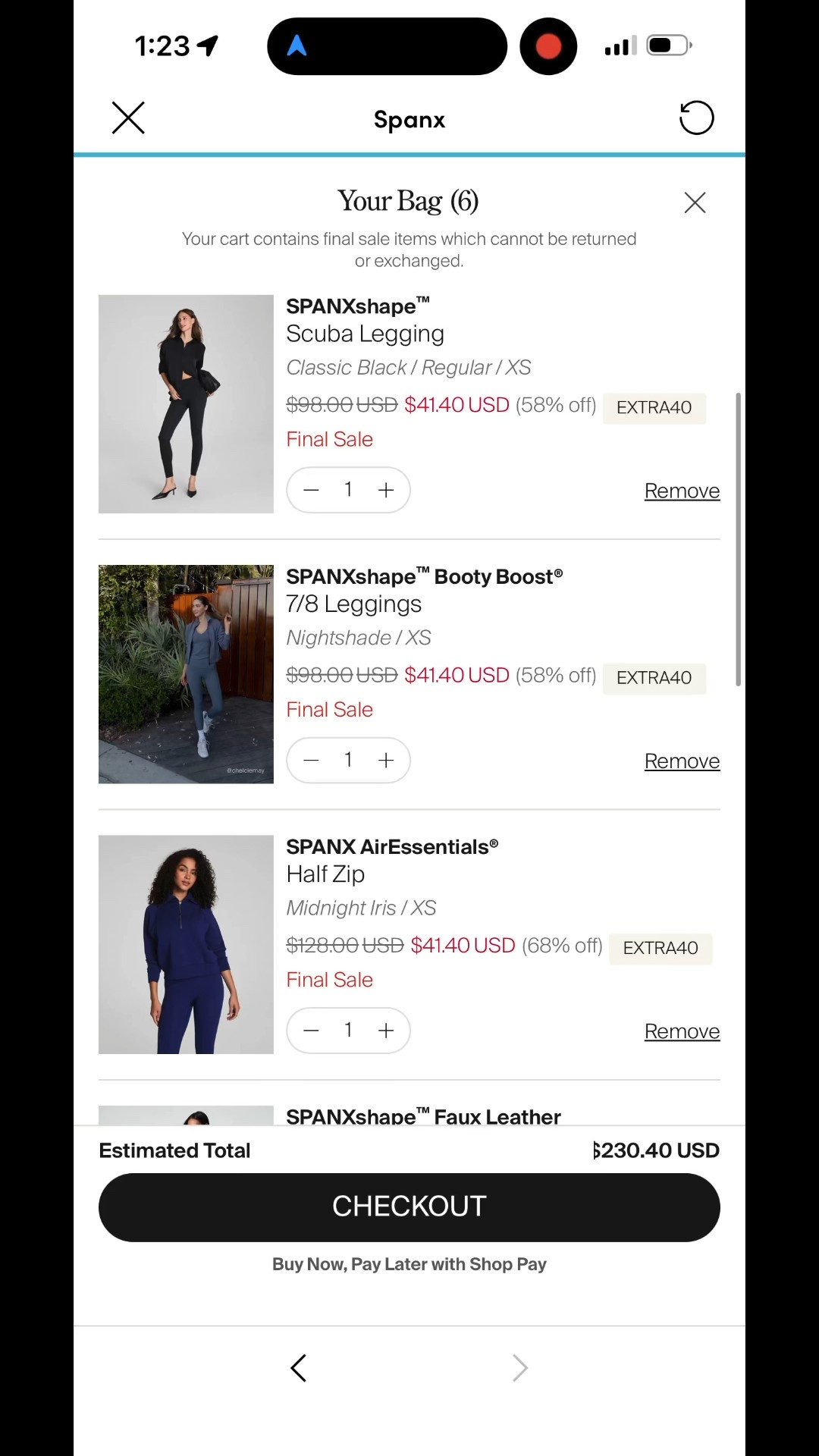
Task: Tap Buy Now, Pay Later with Shop Pay
Action: (x=409, y=1263)
